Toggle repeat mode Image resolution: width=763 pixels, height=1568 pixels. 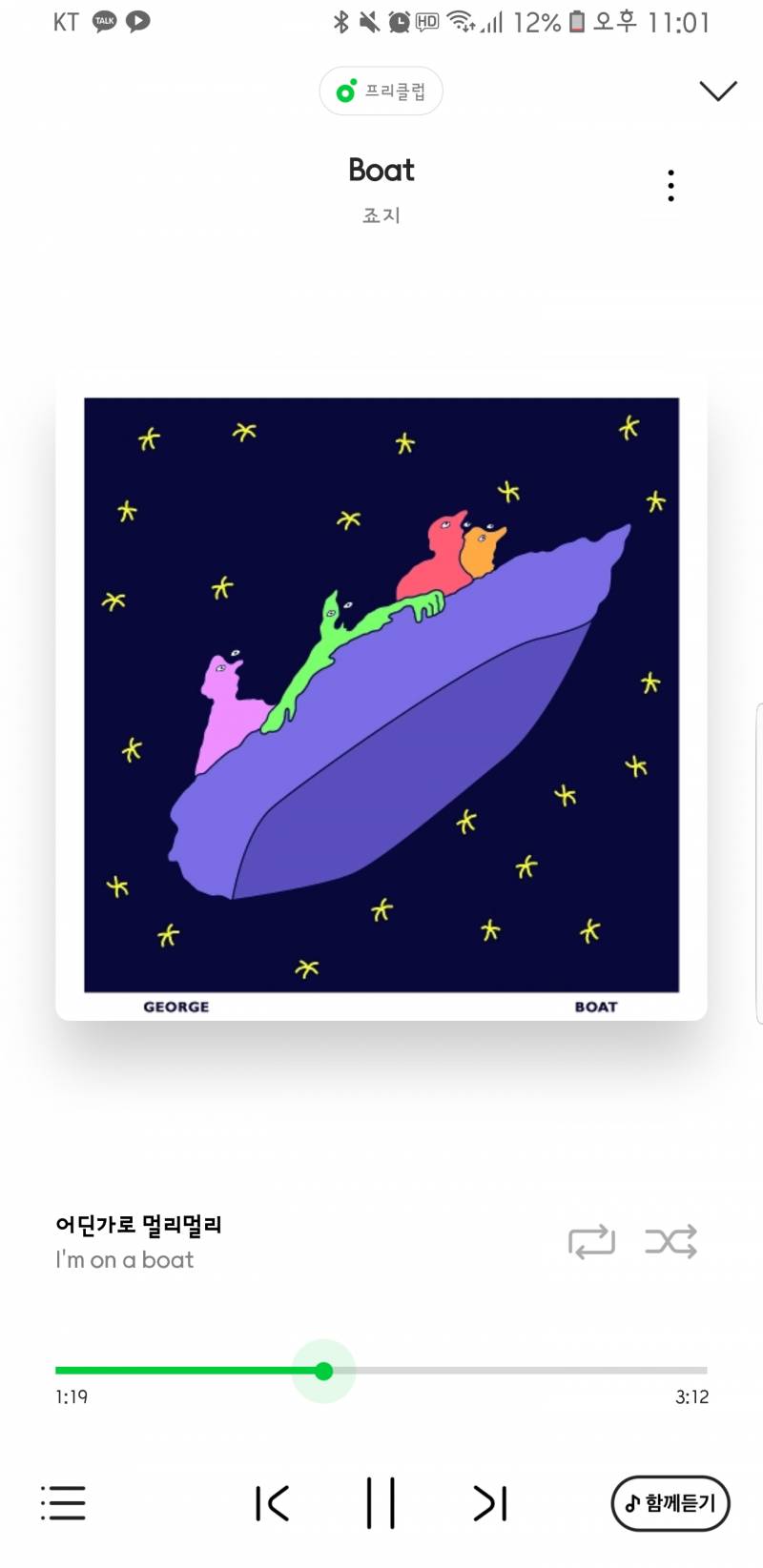point(591,1242)
